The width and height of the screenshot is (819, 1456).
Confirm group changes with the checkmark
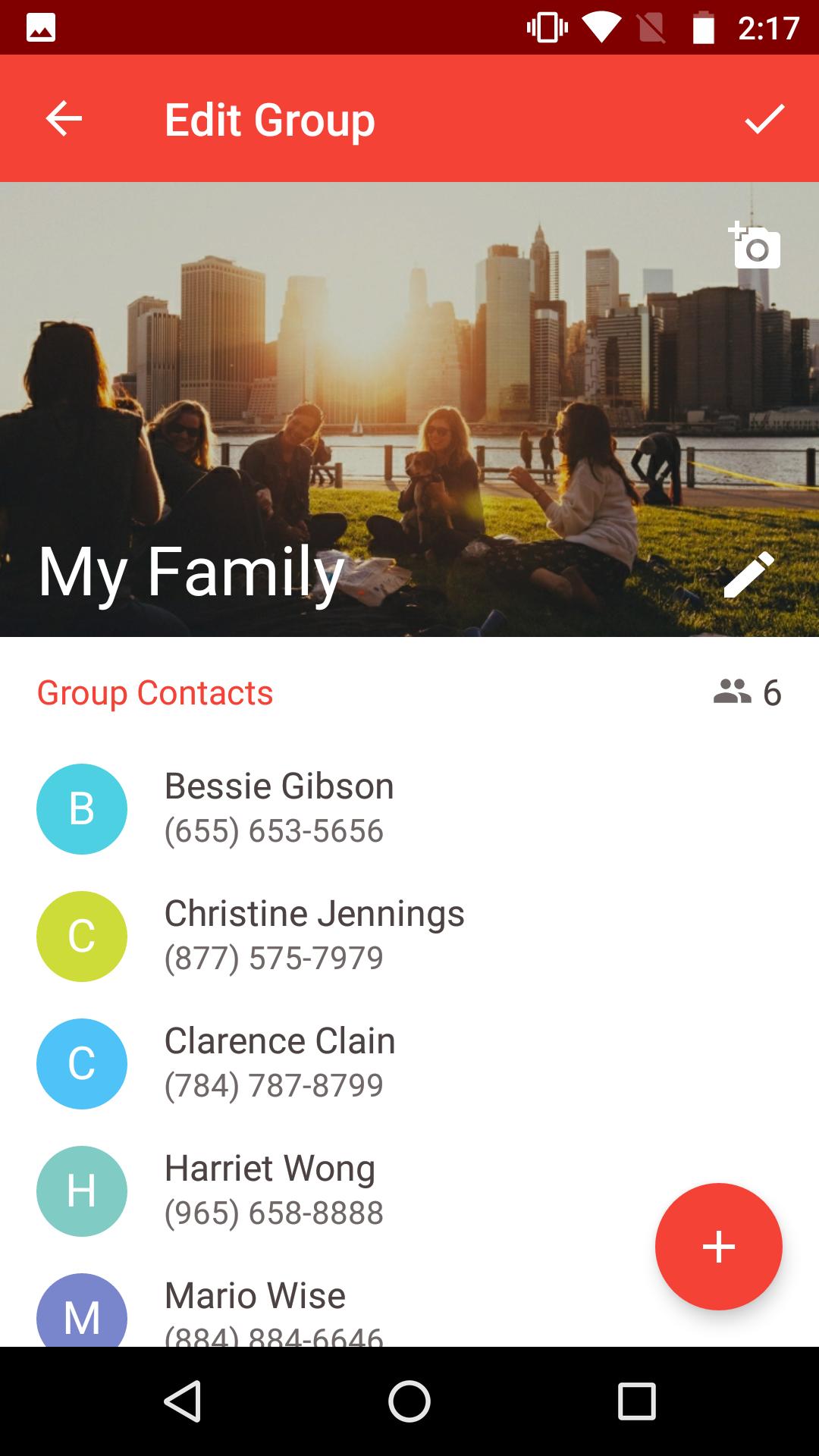point(764,119)
